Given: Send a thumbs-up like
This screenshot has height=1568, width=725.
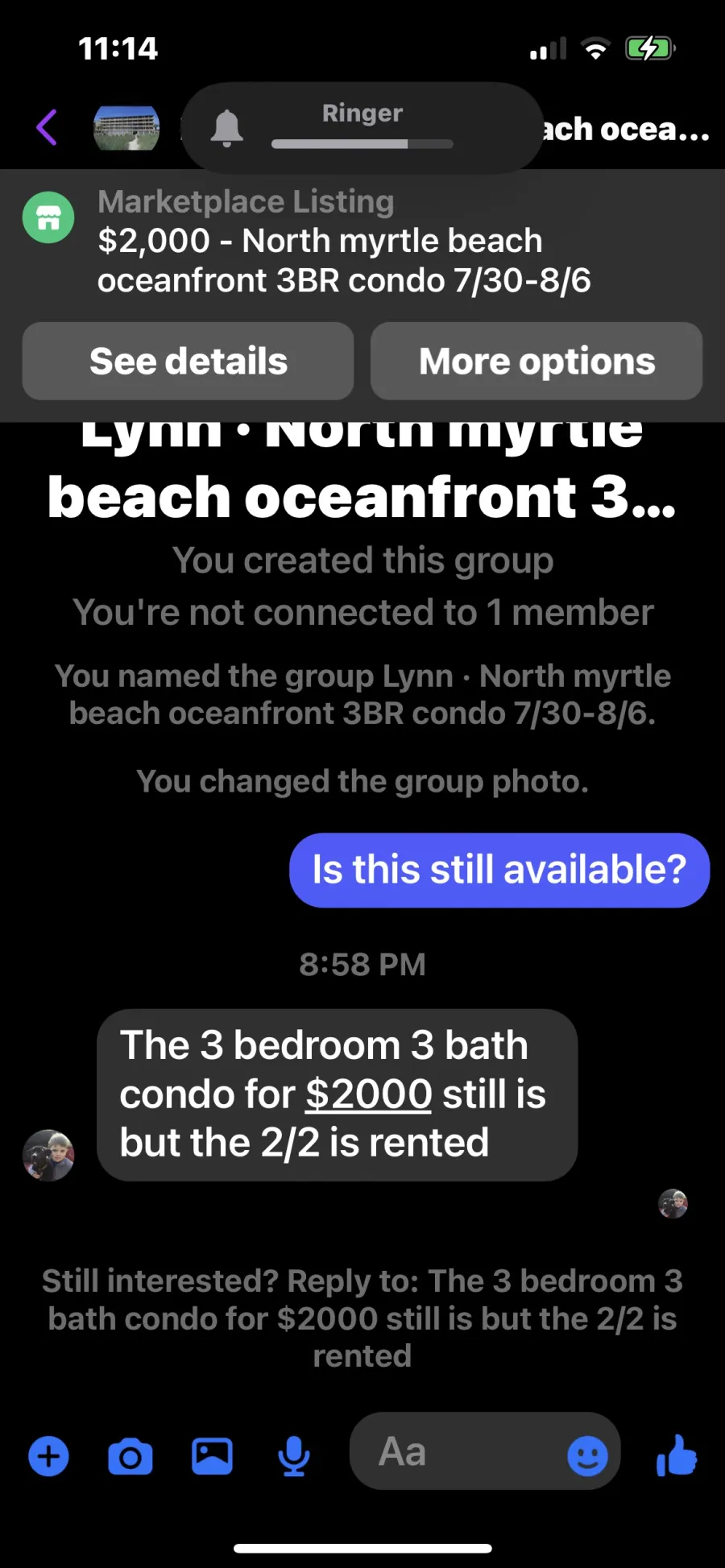Looking at the screenshot, I should click(x=677, y=1454).
